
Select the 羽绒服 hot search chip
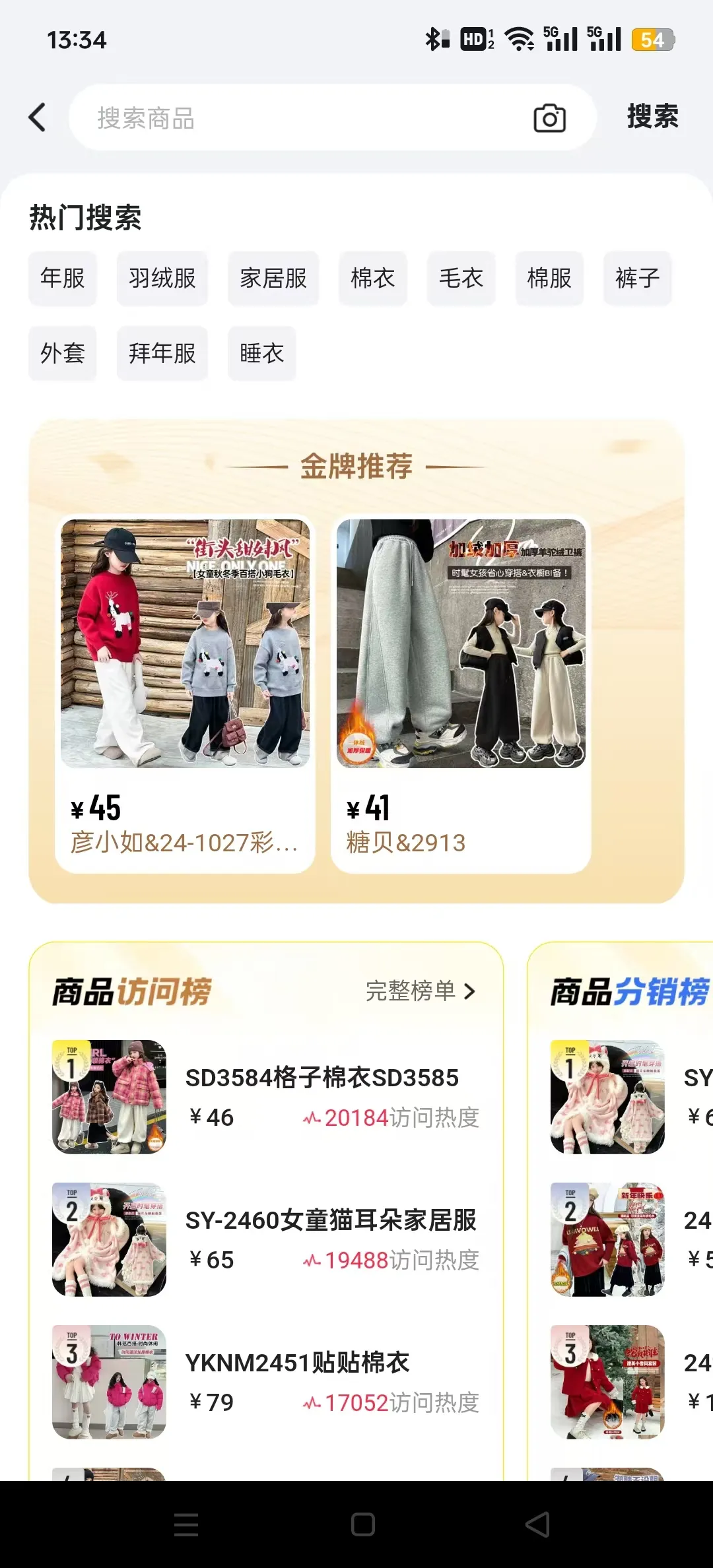click(x=162, y=278)
